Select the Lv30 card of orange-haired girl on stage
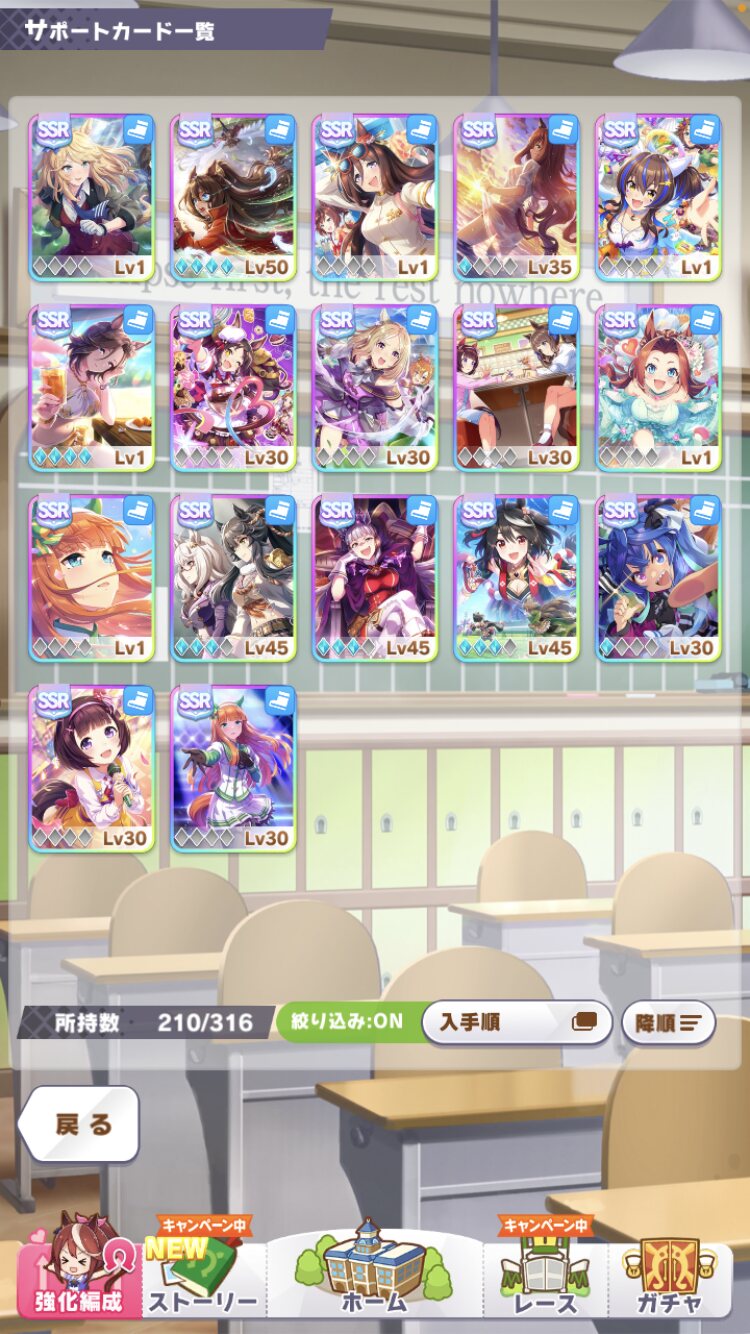Viewport: 750px width, 1334px height. pyautogui.click(x=233, y=768)
